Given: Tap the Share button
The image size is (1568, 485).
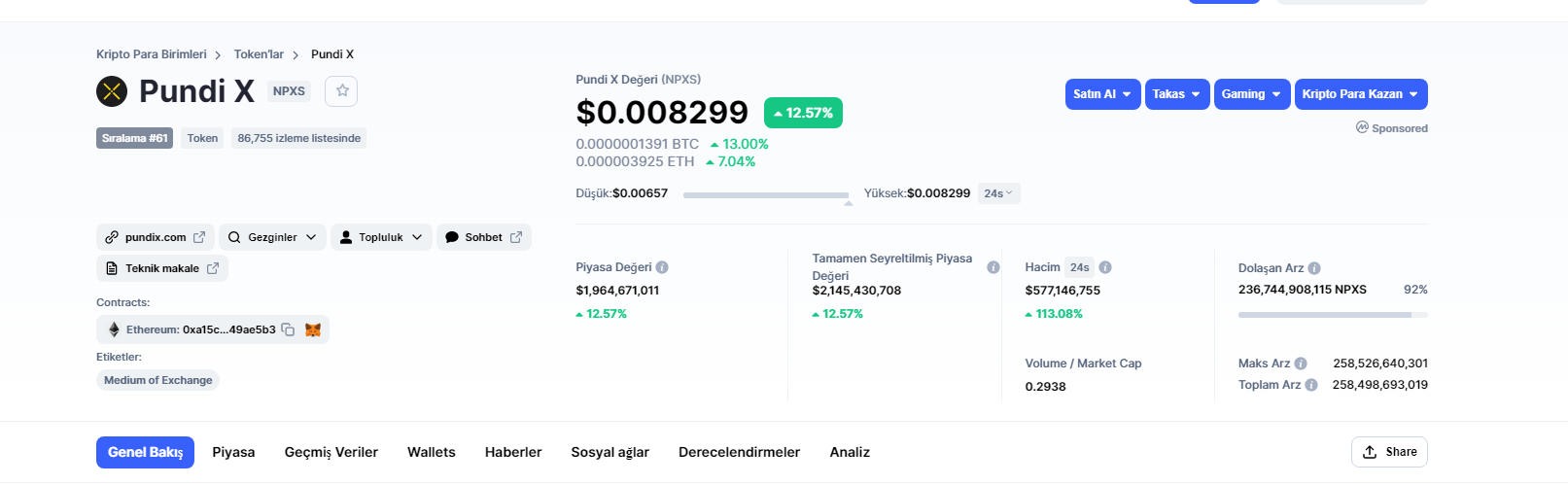Looking at the screenshot, I should pos(1389,452).
